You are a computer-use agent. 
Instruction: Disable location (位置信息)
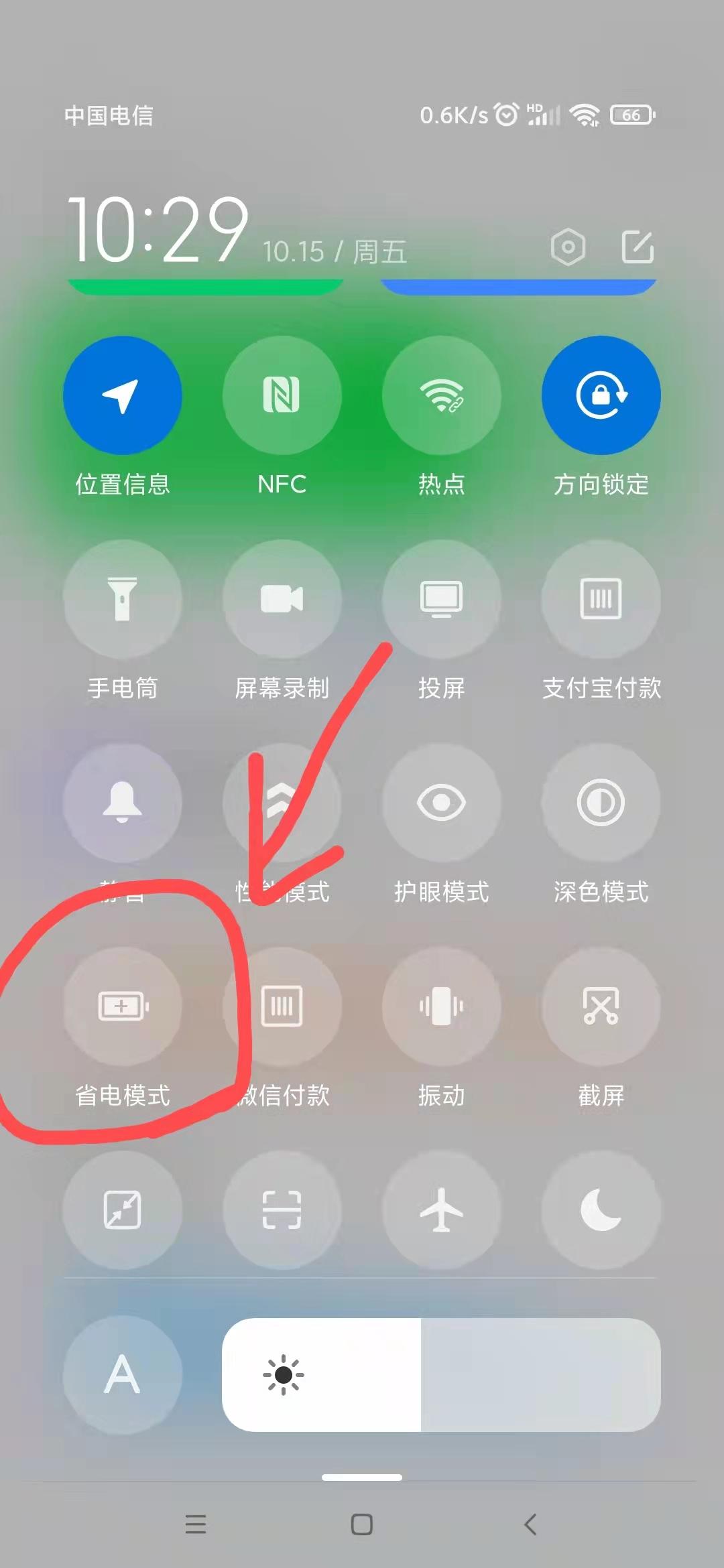coord(123,396)
